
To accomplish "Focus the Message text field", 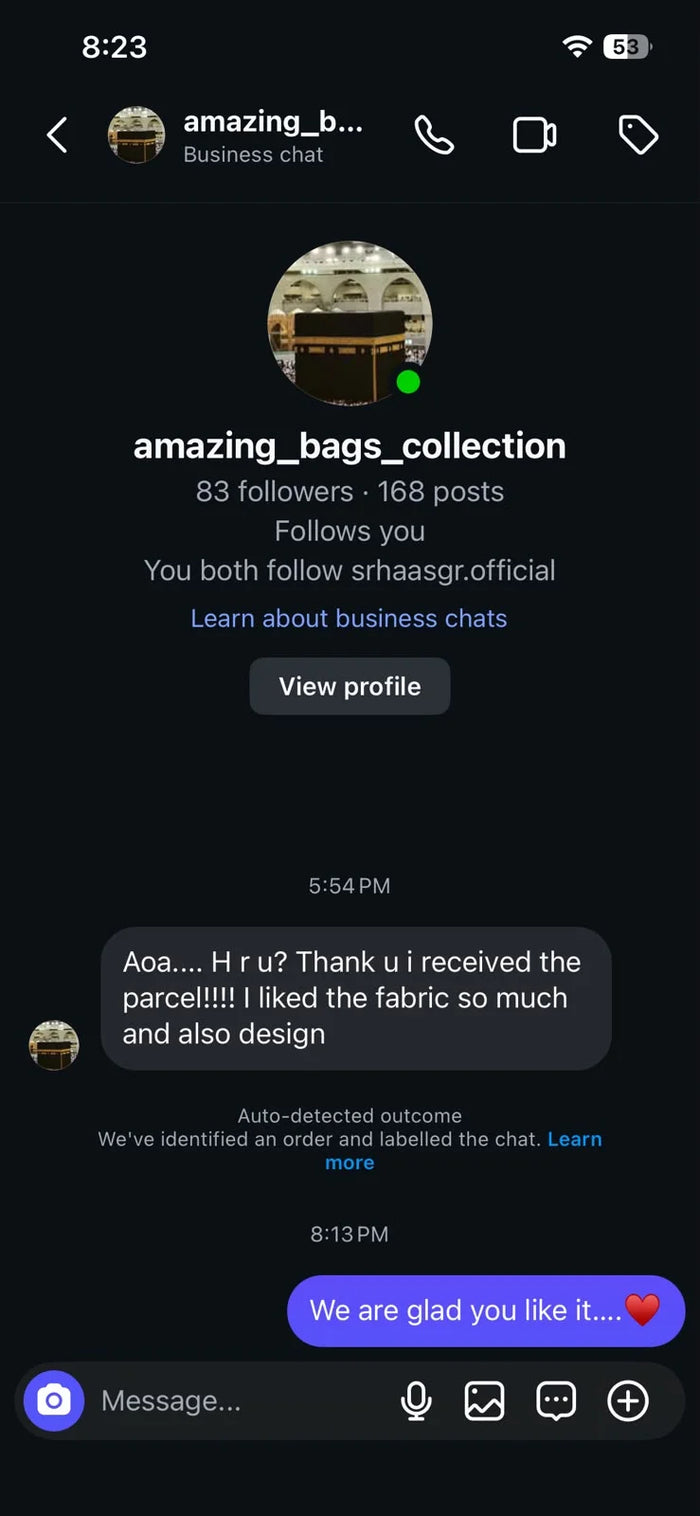I will tap(240, 1401).
